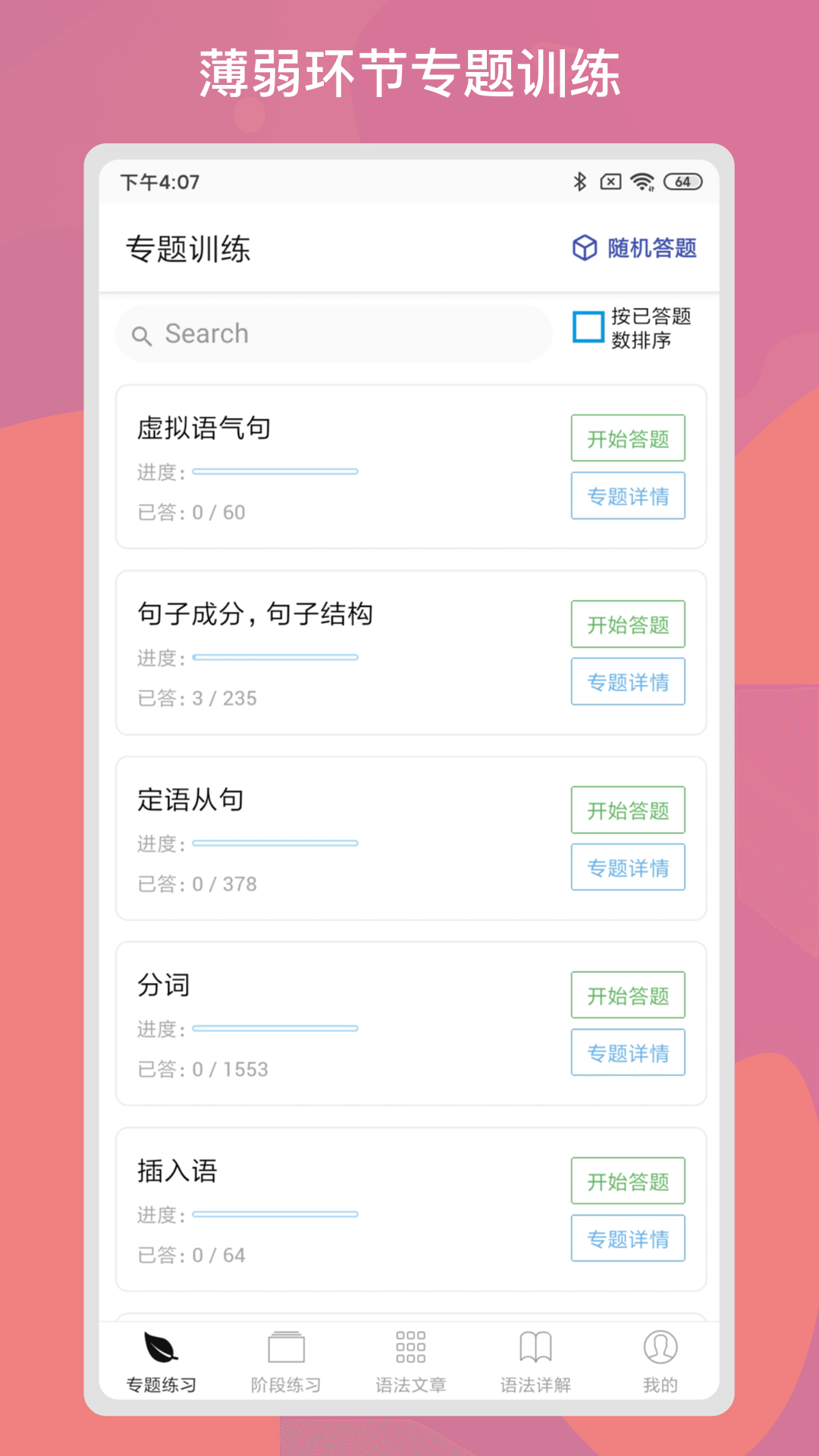This screenshot has width=819, height=1456.
Task: Click inside the Search input field
Action: coord(334,334)
